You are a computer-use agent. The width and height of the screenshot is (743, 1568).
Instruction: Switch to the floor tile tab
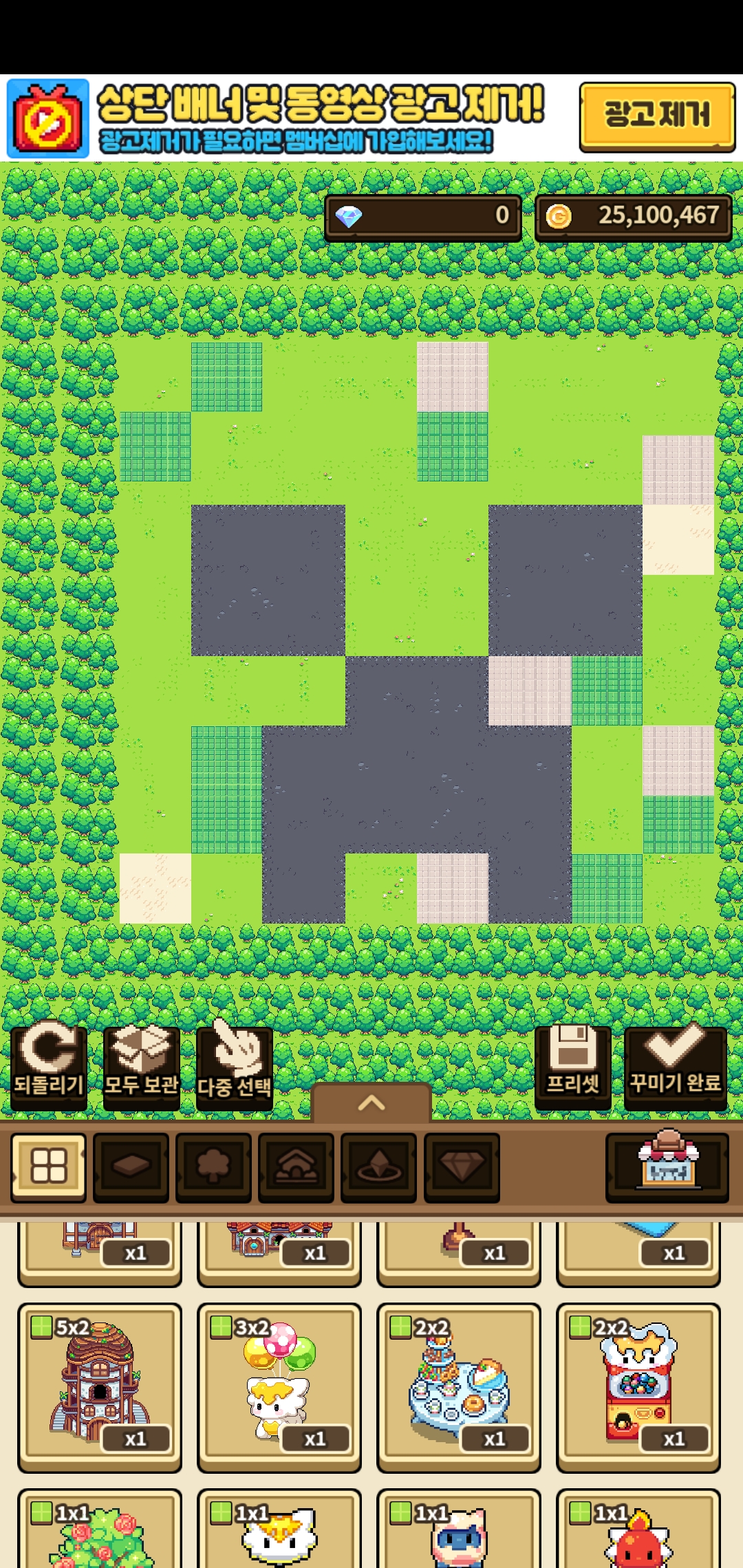click(131, 1166)
